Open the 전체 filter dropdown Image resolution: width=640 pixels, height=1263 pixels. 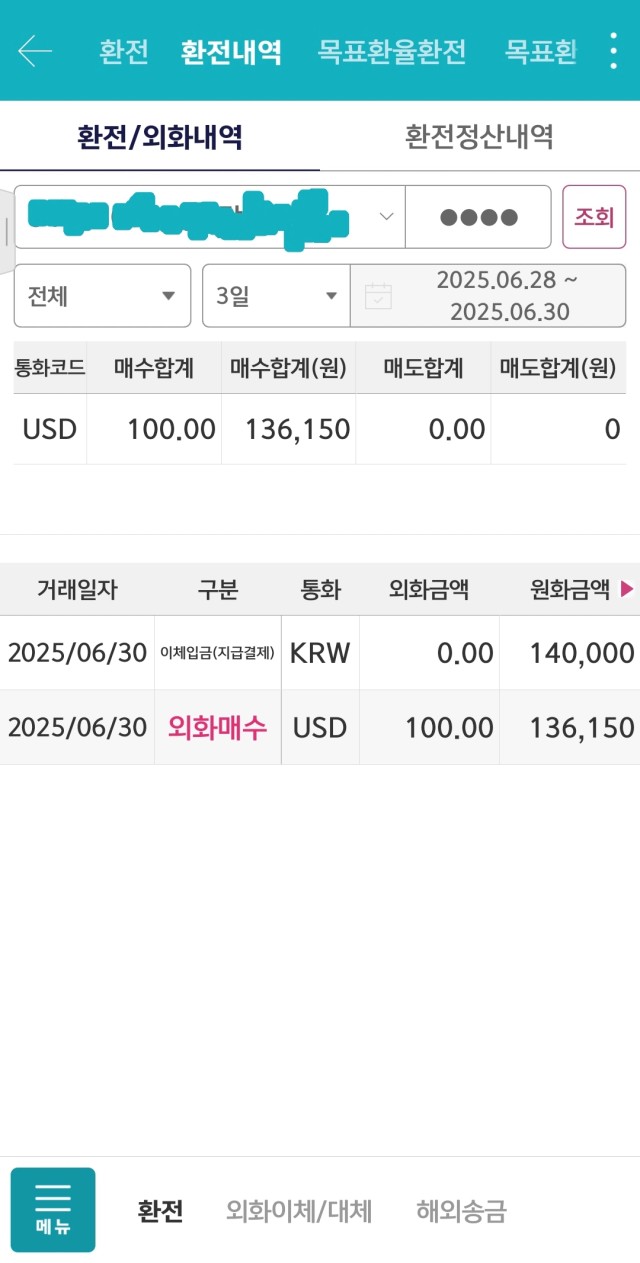[x=102, y=296]
